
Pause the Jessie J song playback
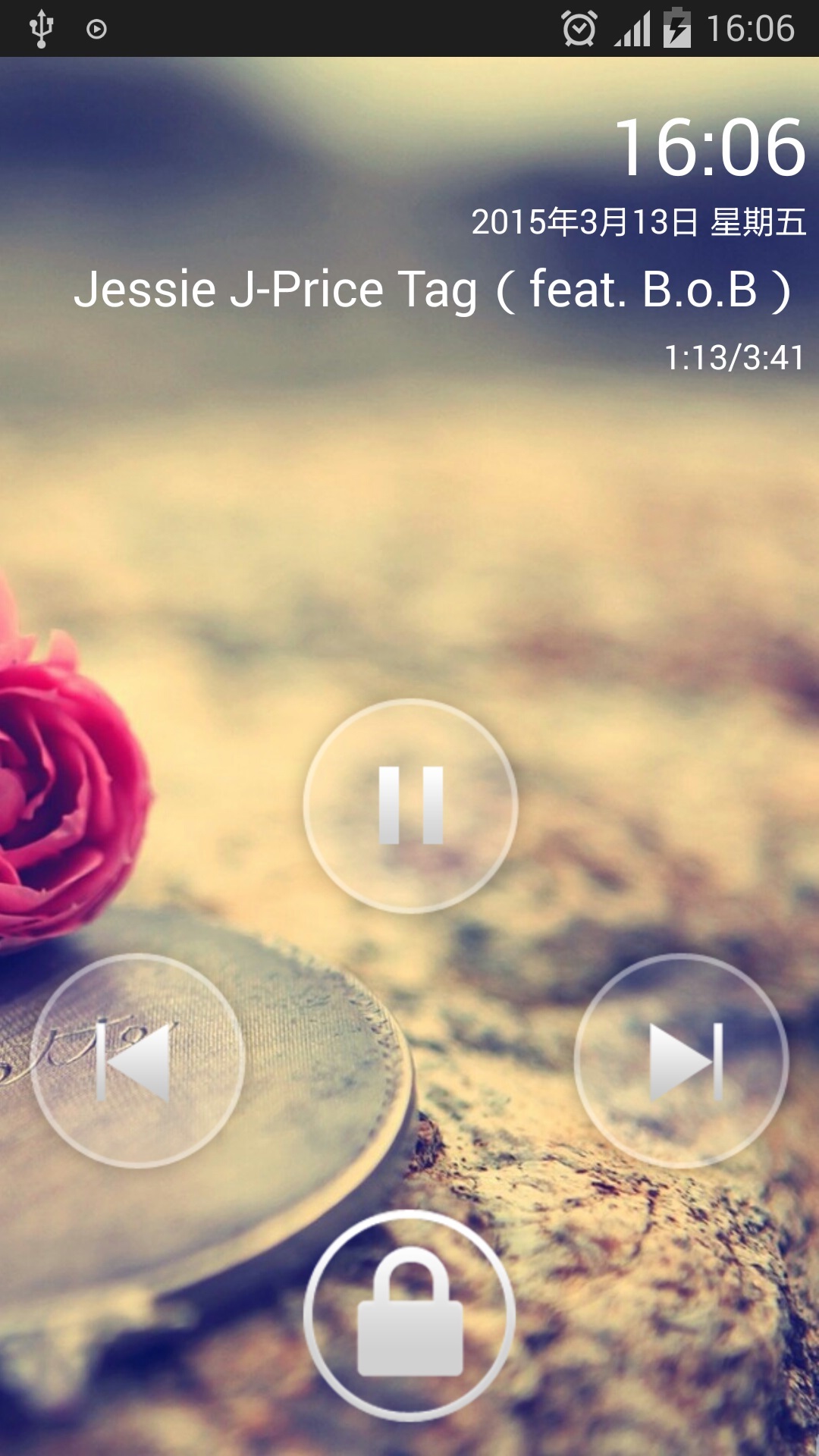(410, 805)
